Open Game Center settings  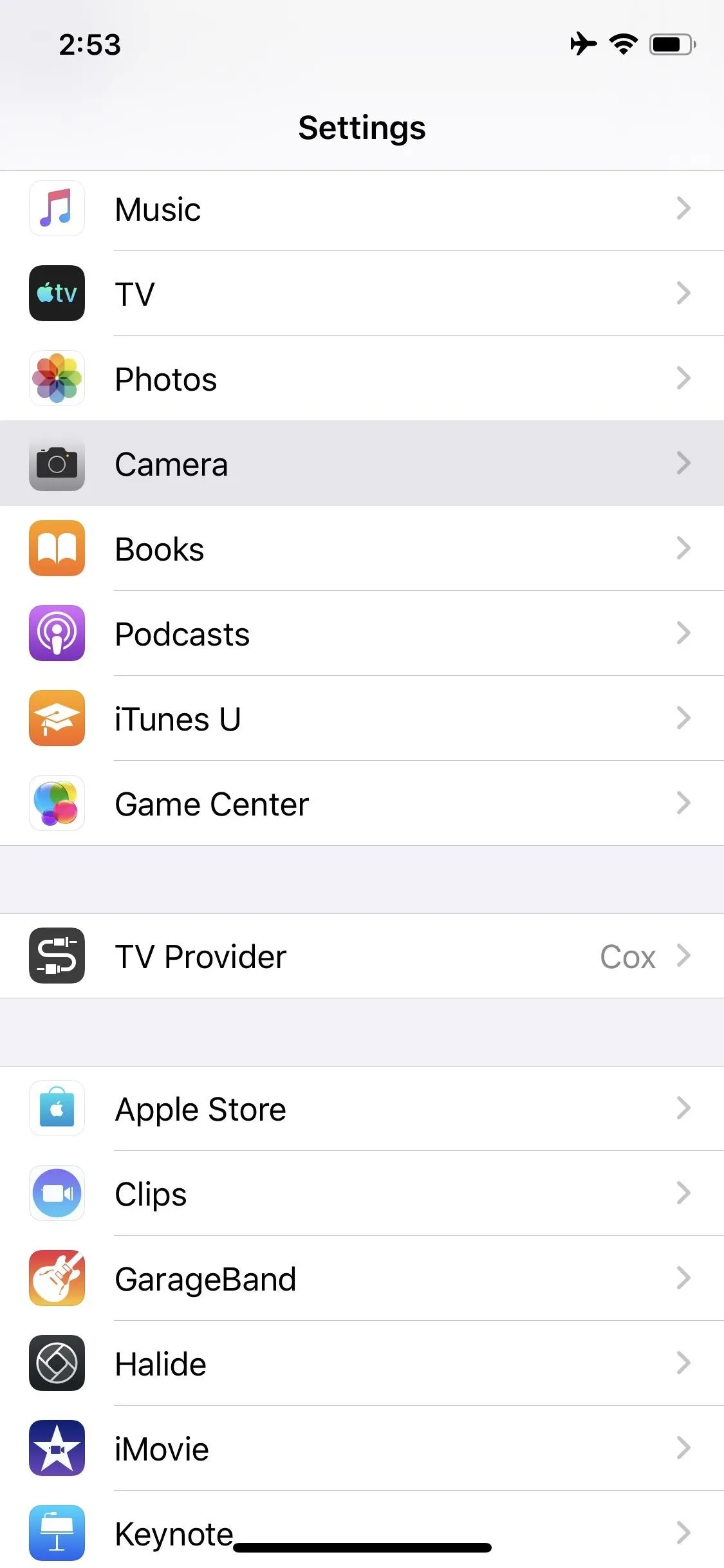[362, 803]
